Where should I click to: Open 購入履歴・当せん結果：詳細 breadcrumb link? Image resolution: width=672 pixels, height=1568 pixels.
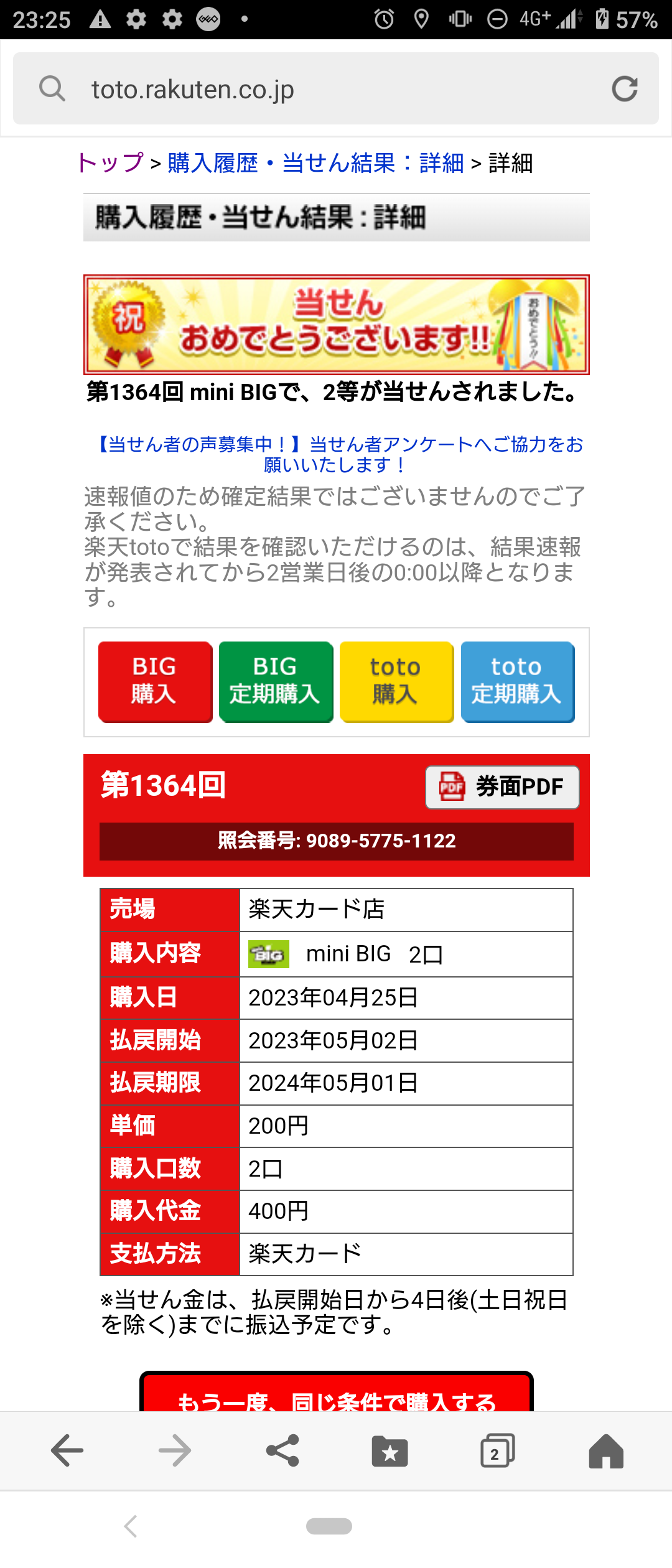tap(315, 163)
